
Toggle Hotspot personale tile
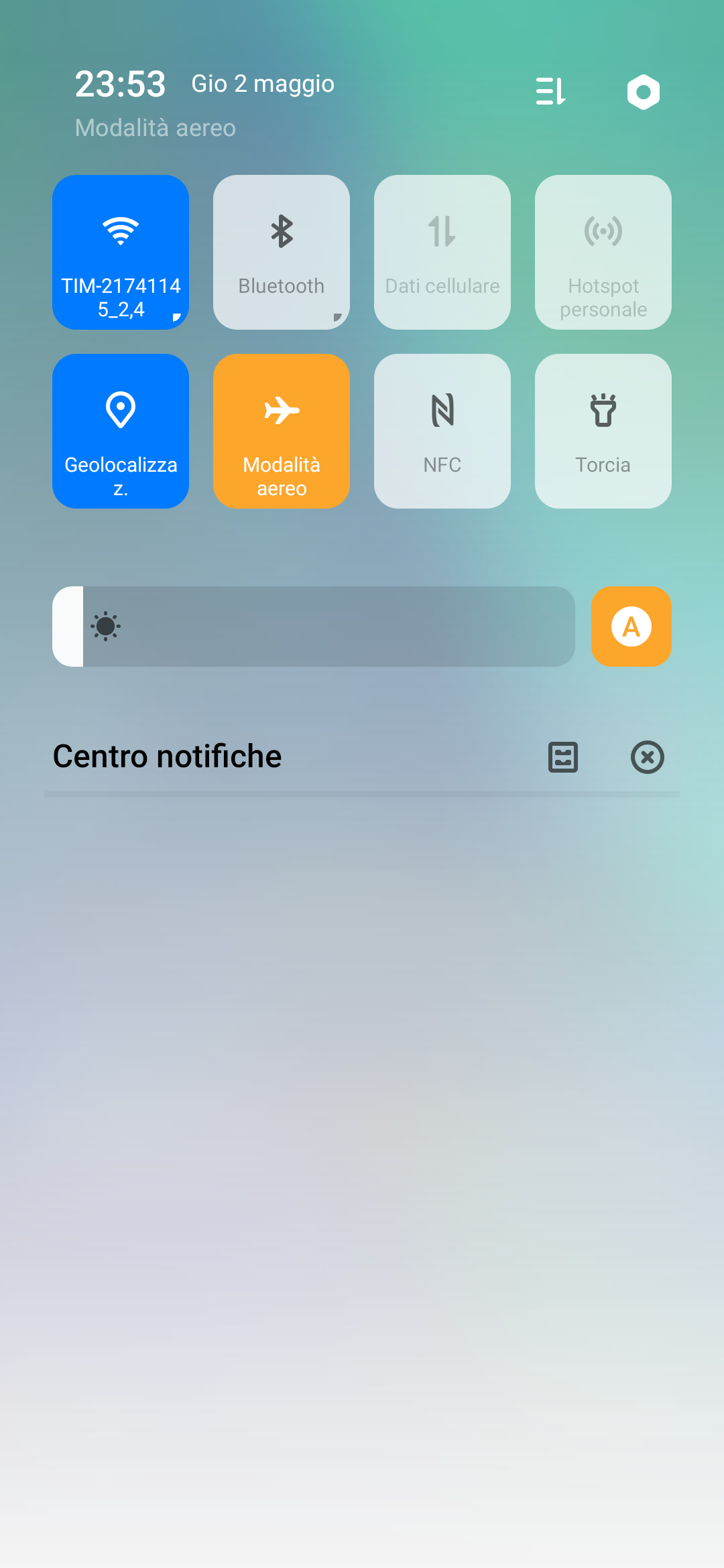tap(603, 252)
